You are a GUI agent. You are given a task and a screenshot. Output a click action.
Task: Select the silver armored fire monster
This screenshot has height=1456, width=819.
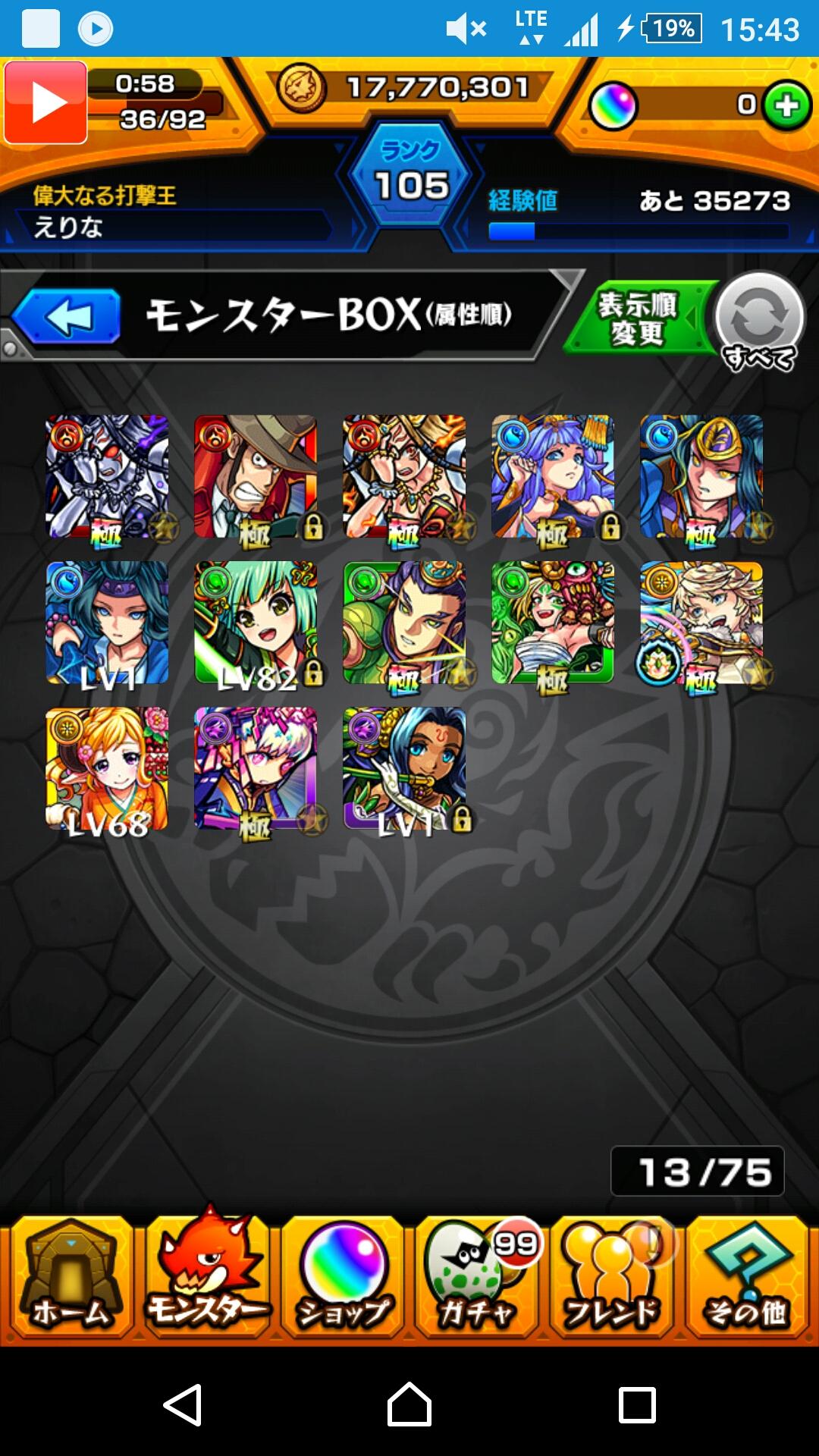click(107, 476)
